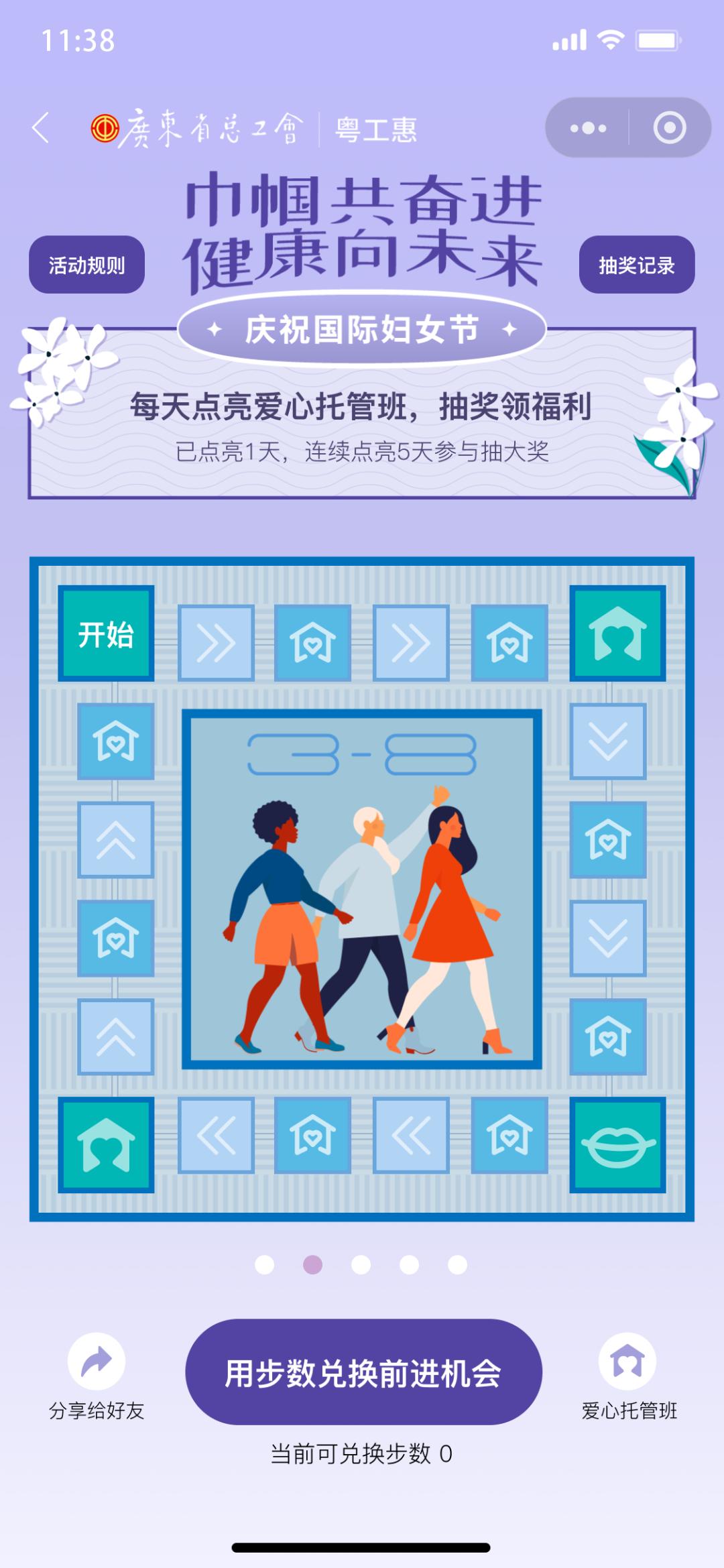Open the 爱心托管班 section

628,1376
